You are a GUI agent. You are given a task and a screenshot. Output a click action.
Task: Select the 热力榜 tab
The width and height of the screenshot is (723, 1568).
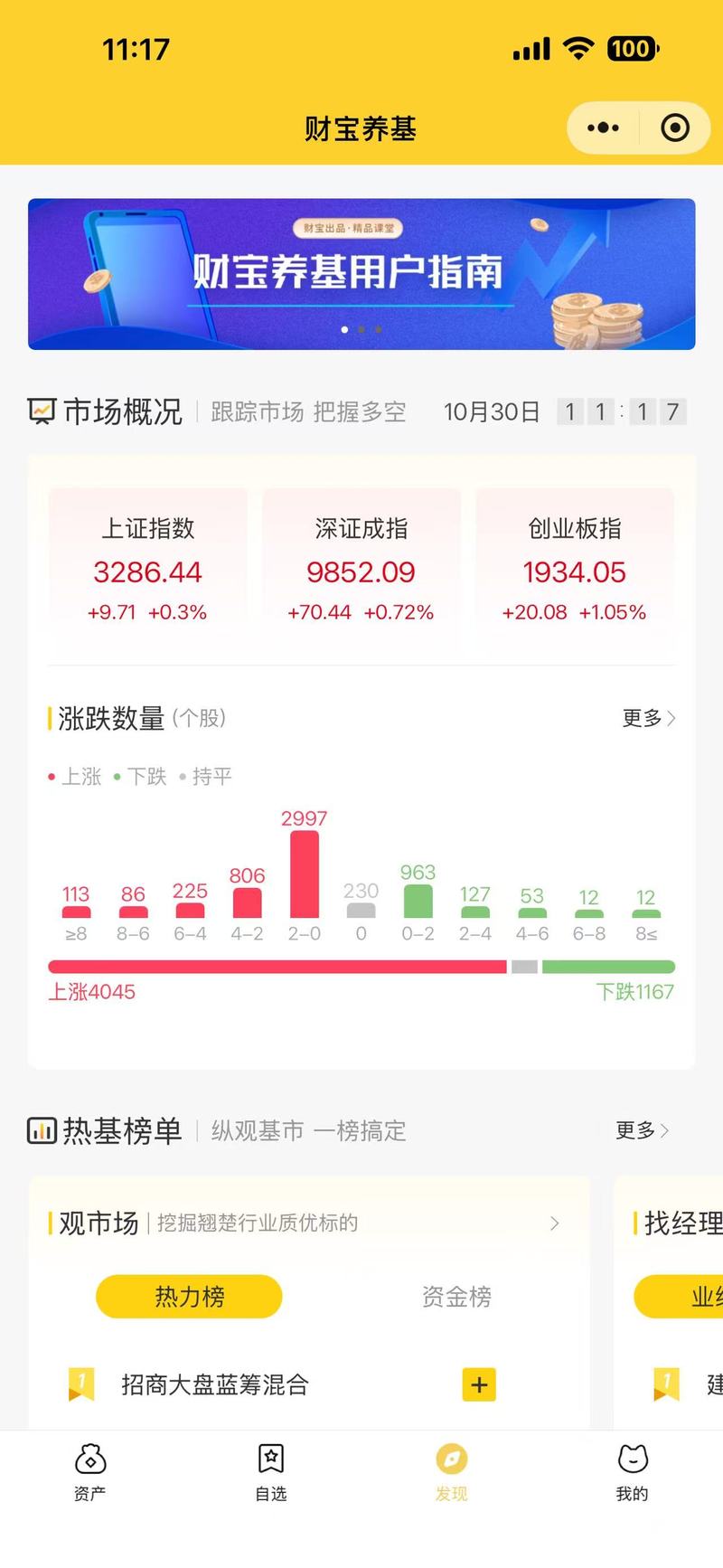189,1297
